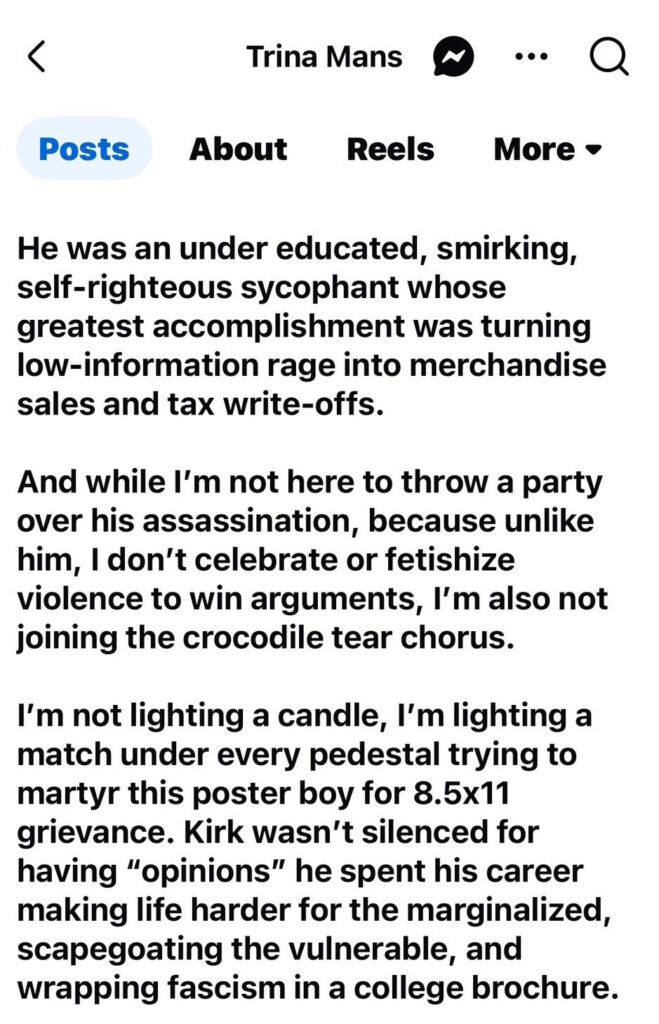Search within this profile

[x=608, y=57]
